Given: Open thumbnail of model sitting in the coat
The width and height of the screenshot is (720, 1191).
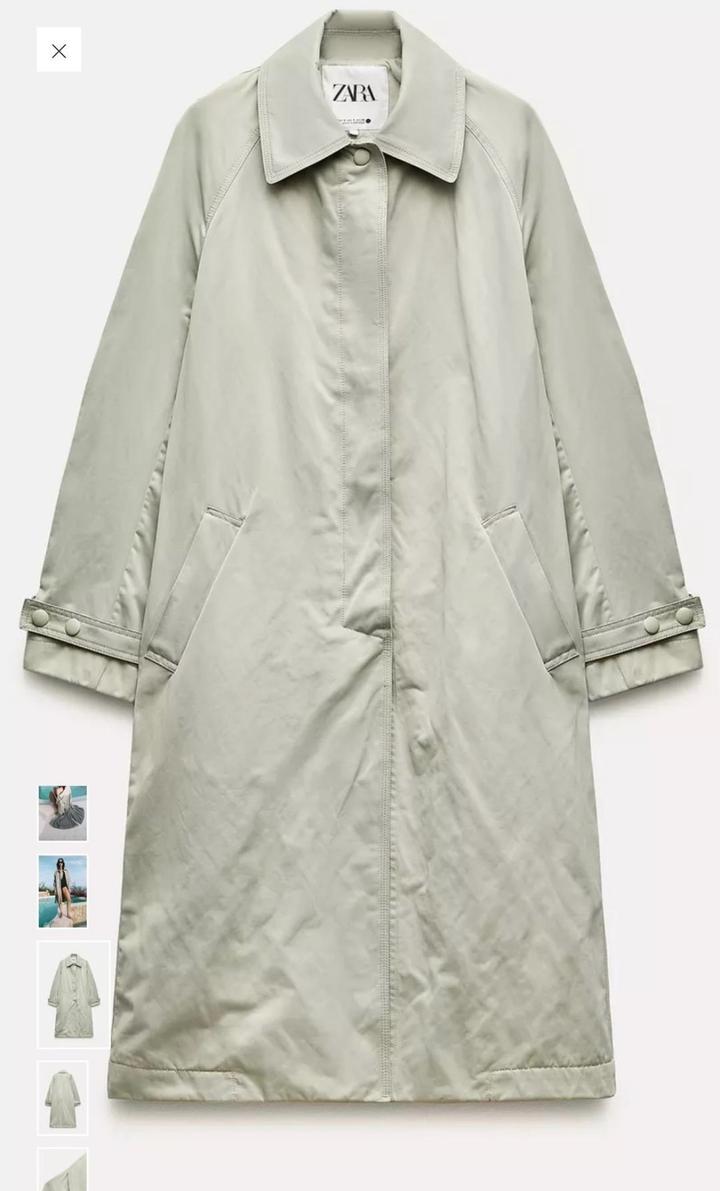Looking at the screenshot, I should [x=63, y=812].
